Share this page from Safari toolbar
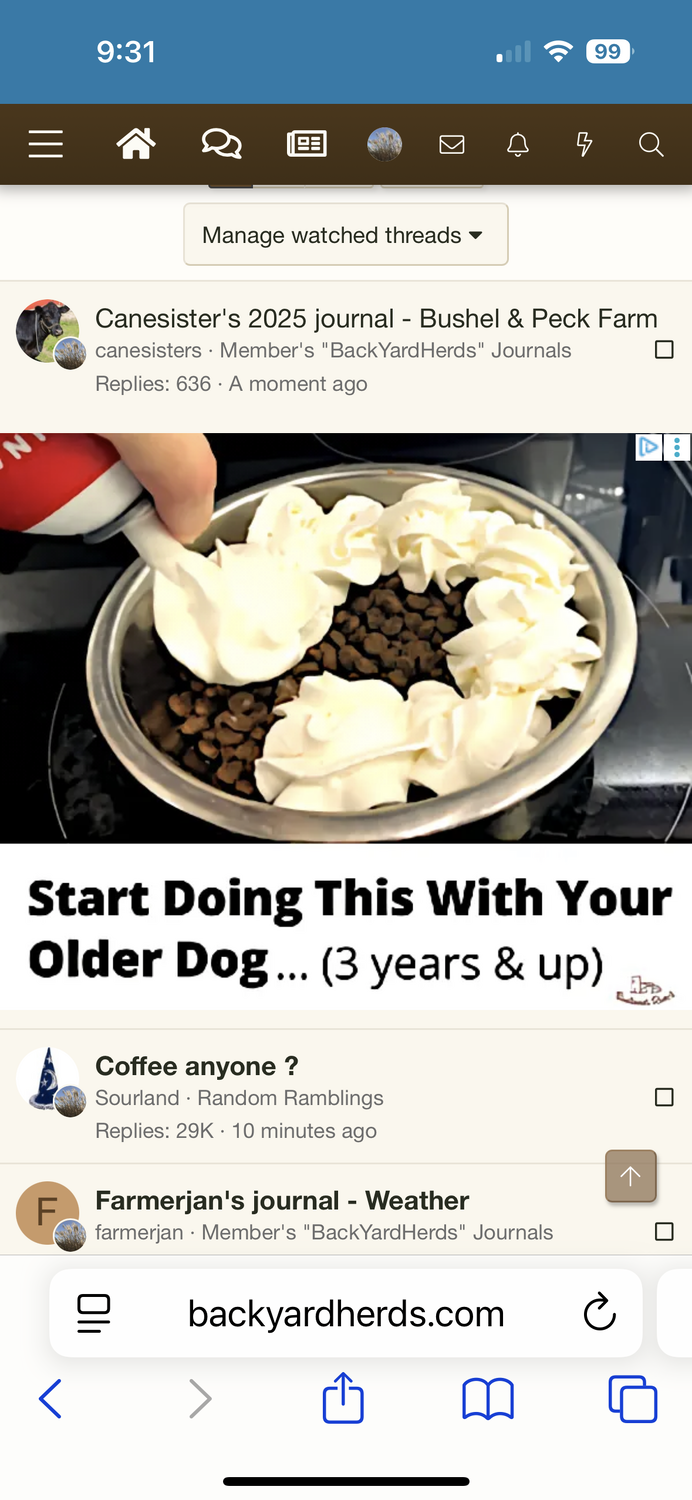Image resolution: width=692 pixels, height=1500 pixels. tap(343, 1398)
